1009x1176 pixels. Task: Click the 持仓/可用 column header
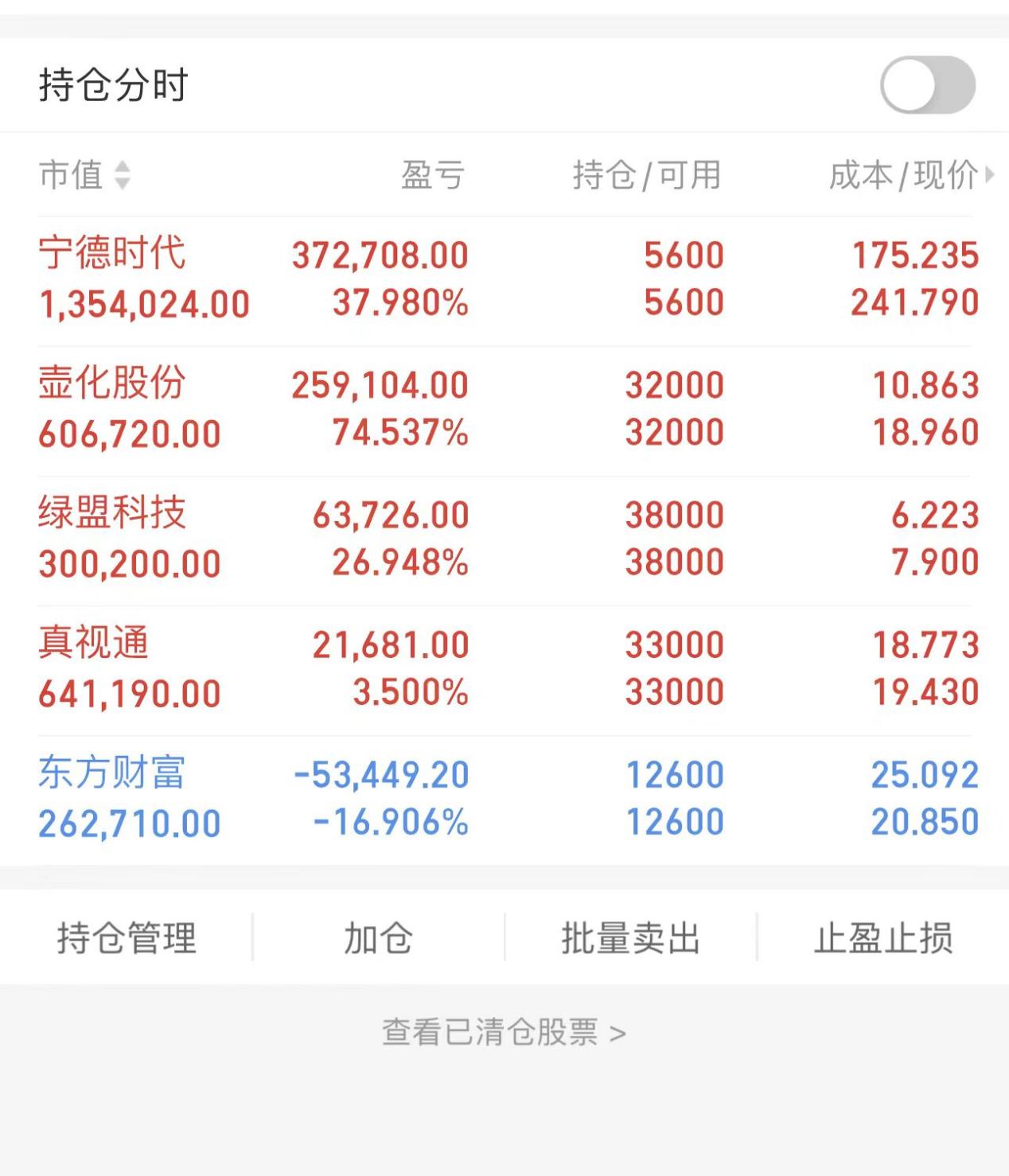(x=648, y=177)
